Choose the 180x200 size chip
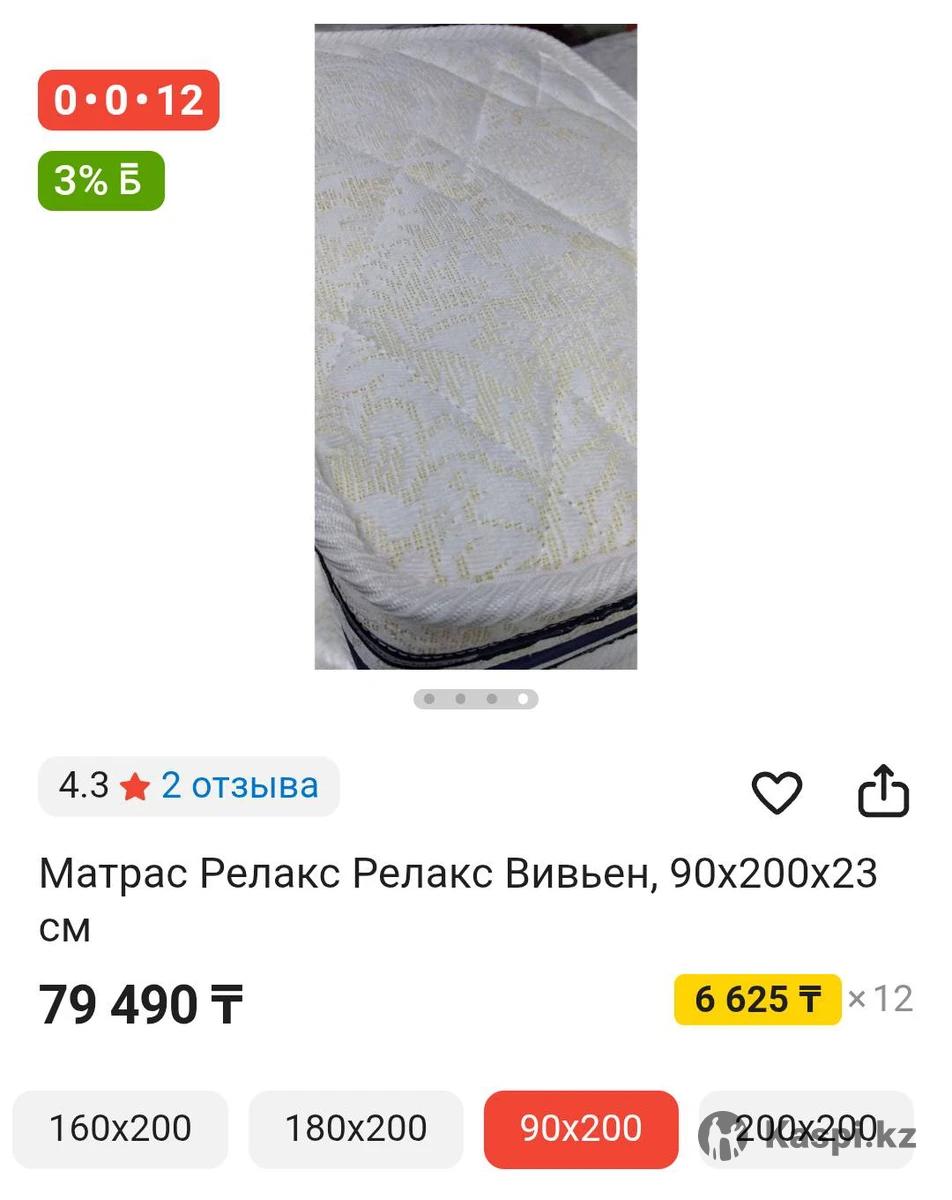 (x=356, y=1129)
